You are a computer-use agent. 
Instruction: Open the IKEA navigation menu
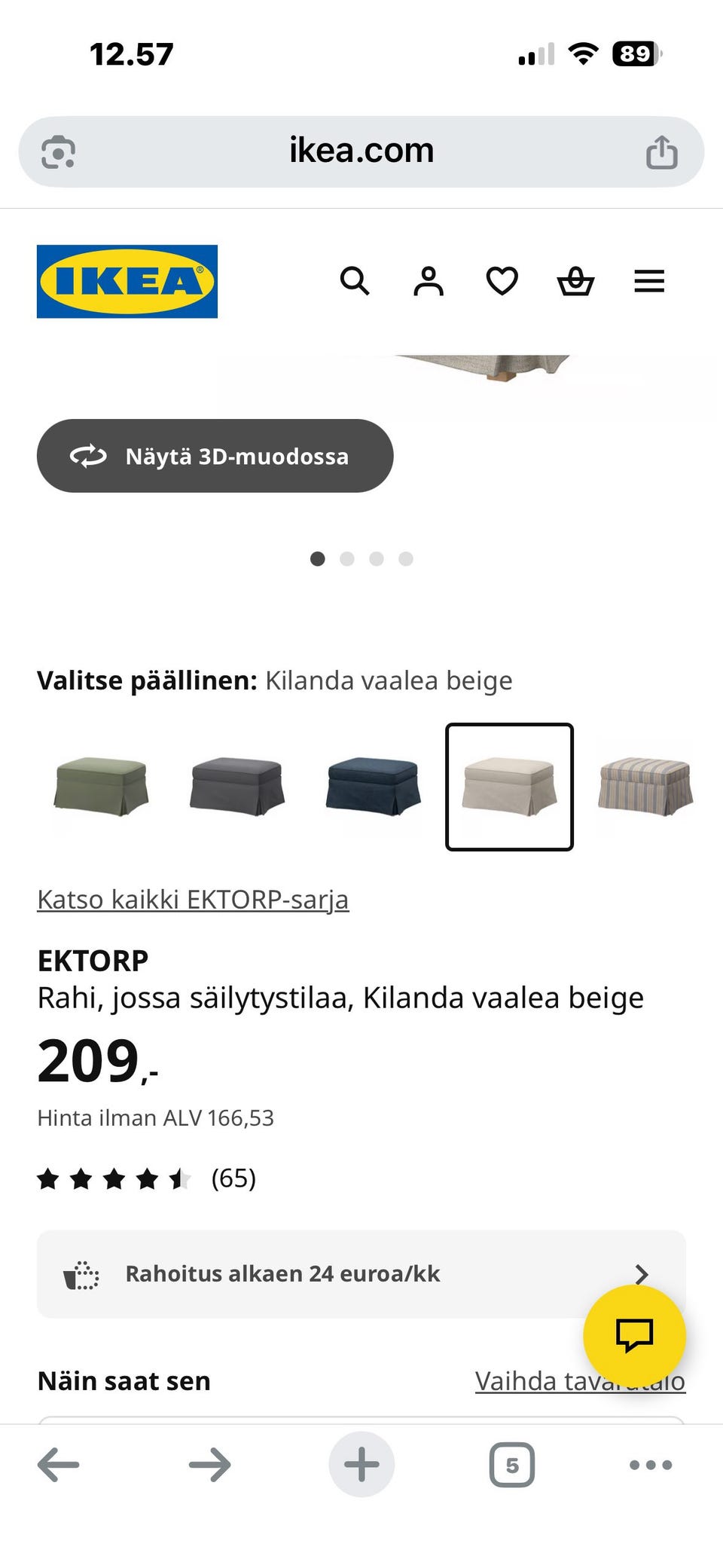pyautogui.click(x=648, y=282)
